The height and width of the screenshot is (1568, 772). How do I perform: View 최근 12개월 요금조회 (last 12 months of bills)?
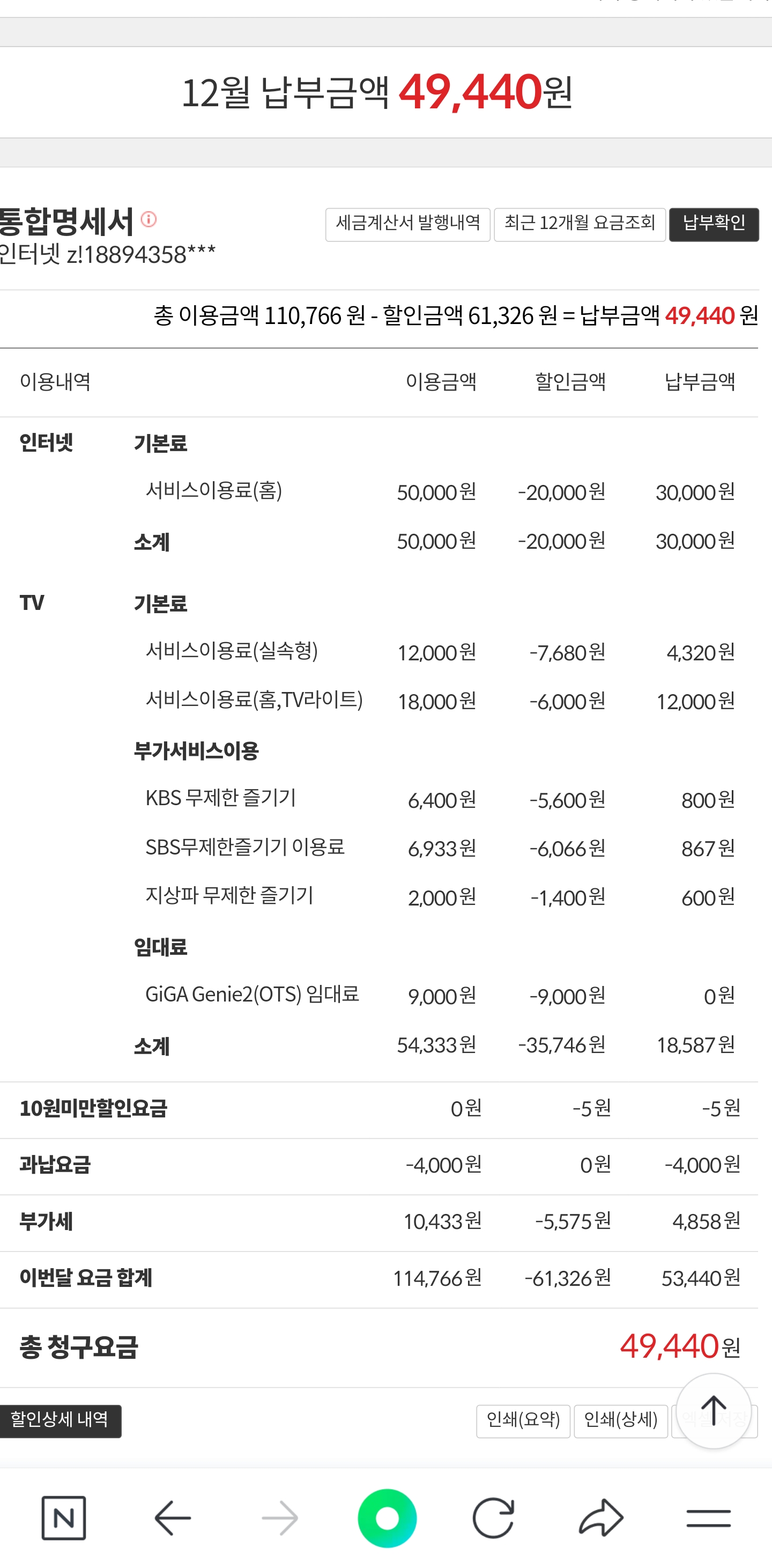[579, 224]
